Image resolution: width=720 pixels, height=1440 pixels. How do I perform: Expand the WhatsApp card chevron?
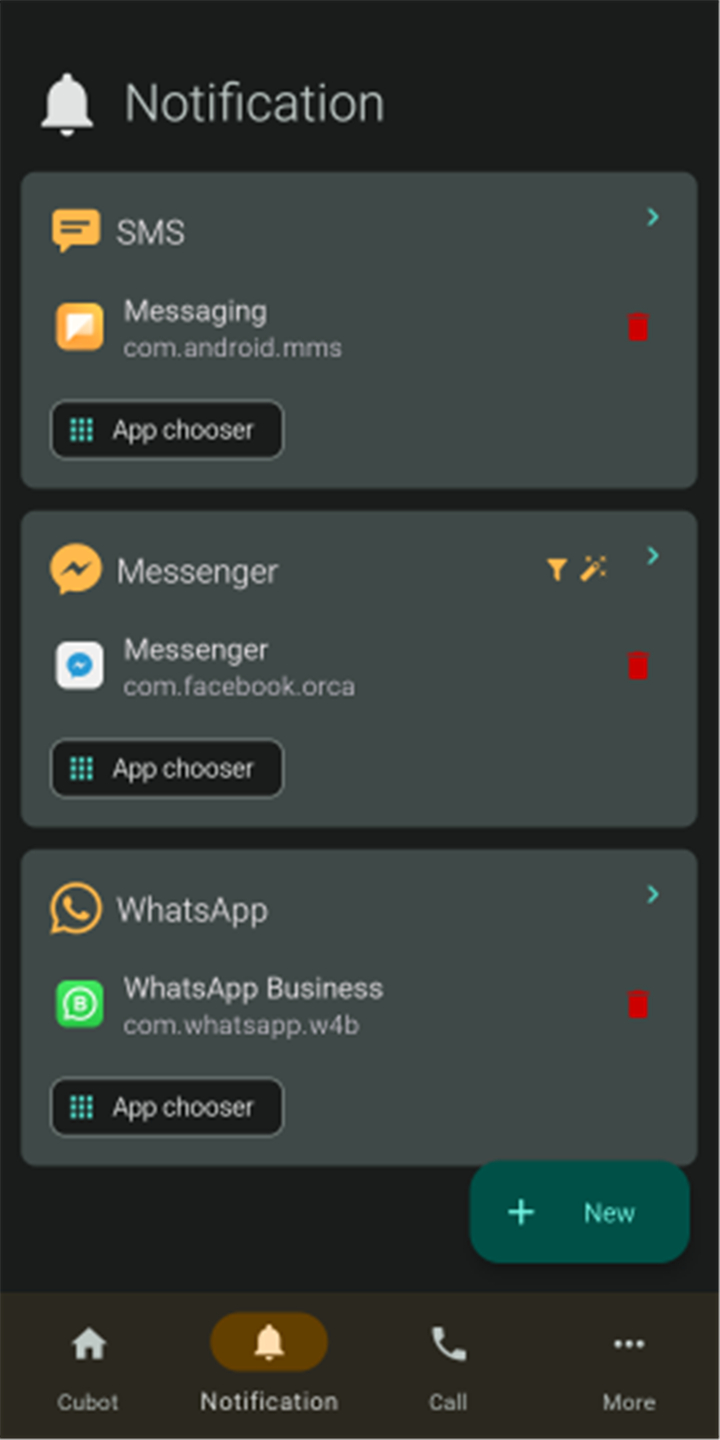[x=653, y=894]
